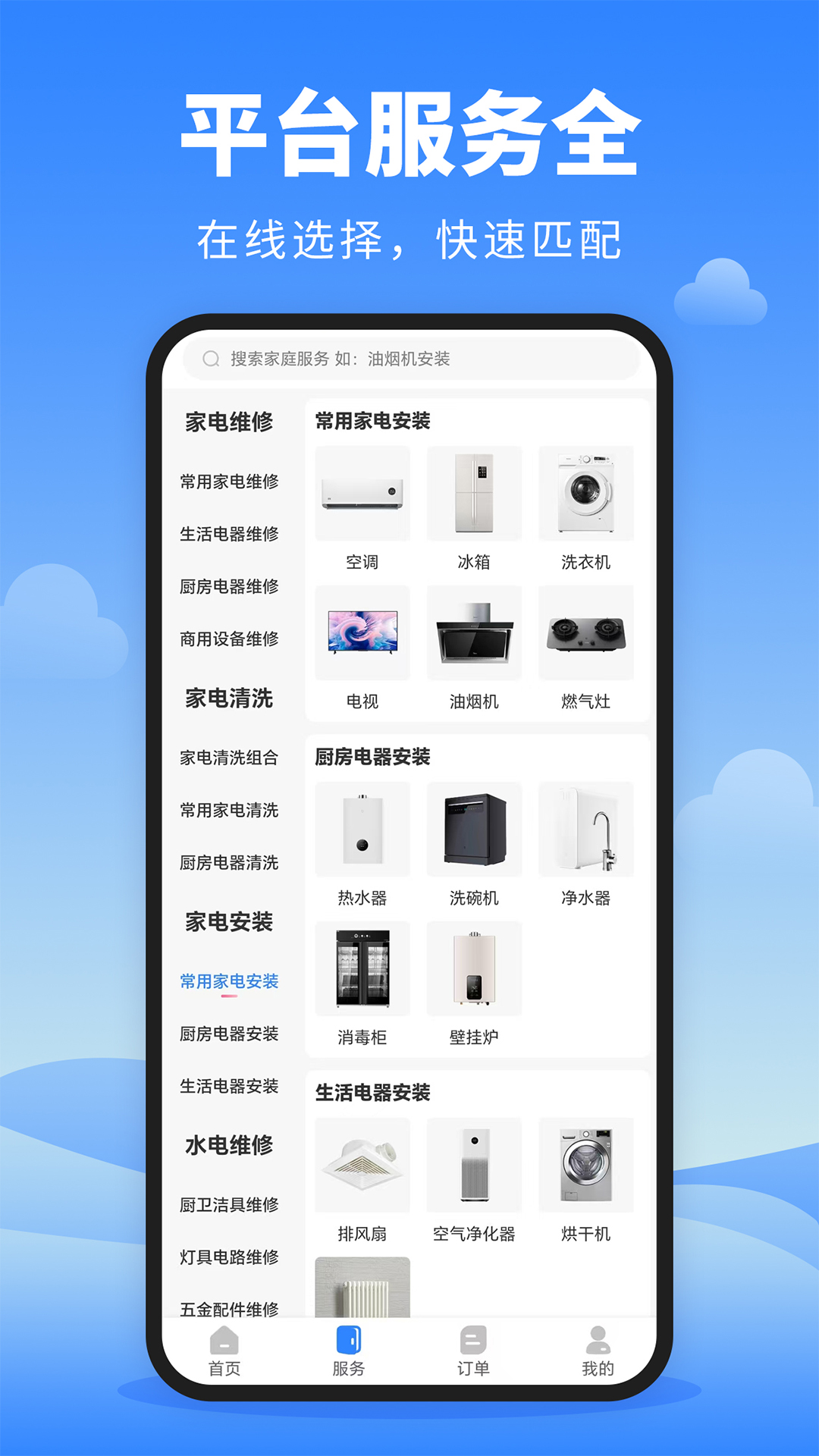819x1456 pixels.
Task: Open 洗碗机 dishwasher installation
Action: click(474, 829)
